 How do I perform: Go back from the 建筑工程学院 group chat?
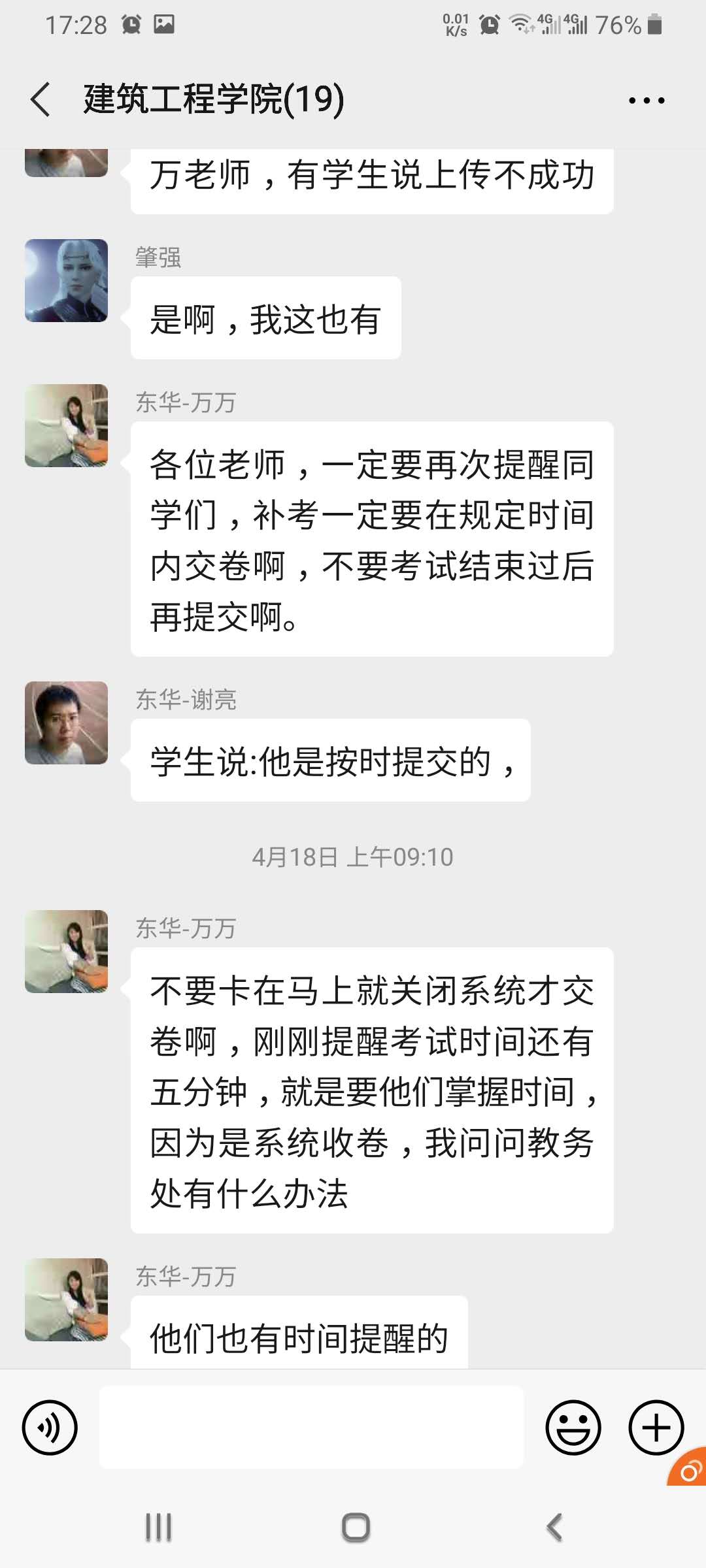(41, 100)
